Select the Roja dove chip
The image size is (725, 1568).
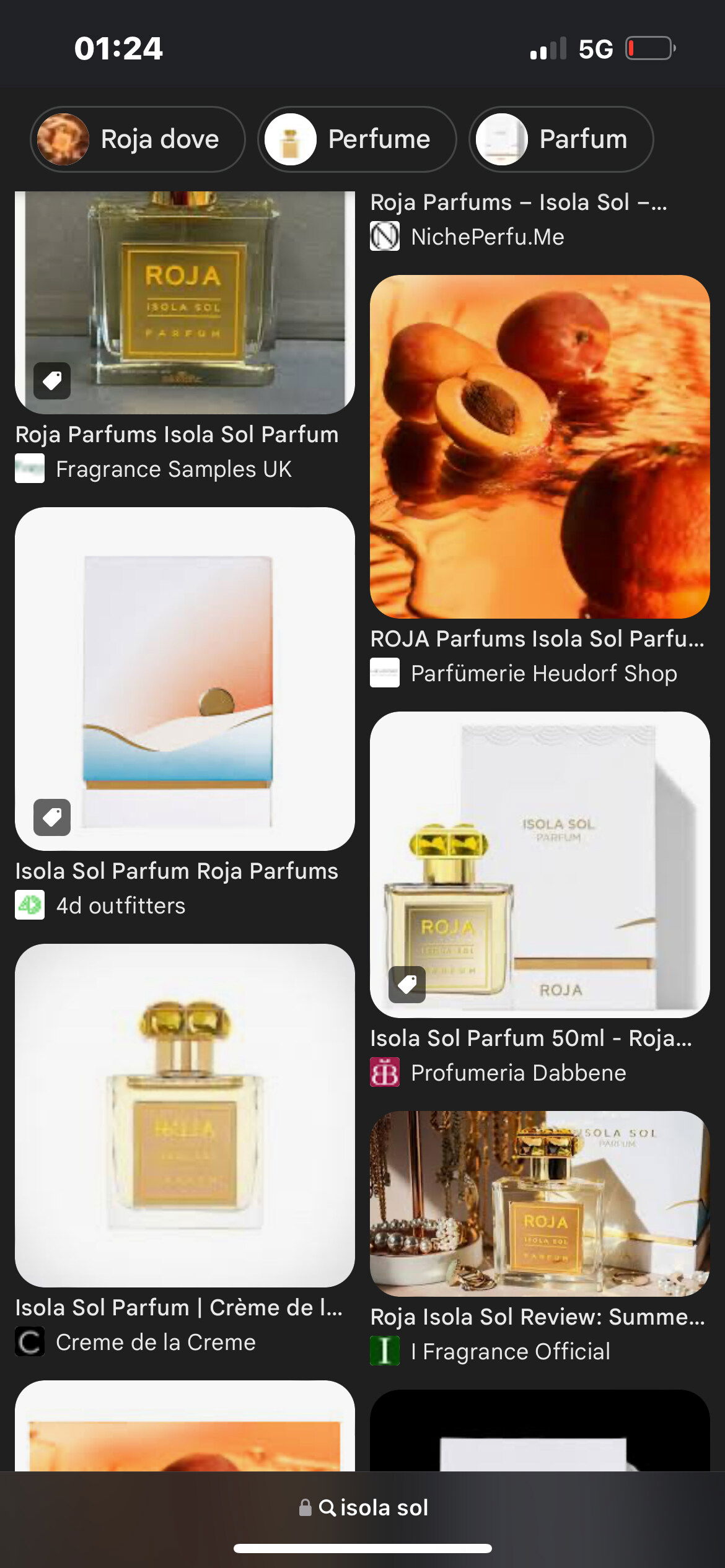coord(138,139)
